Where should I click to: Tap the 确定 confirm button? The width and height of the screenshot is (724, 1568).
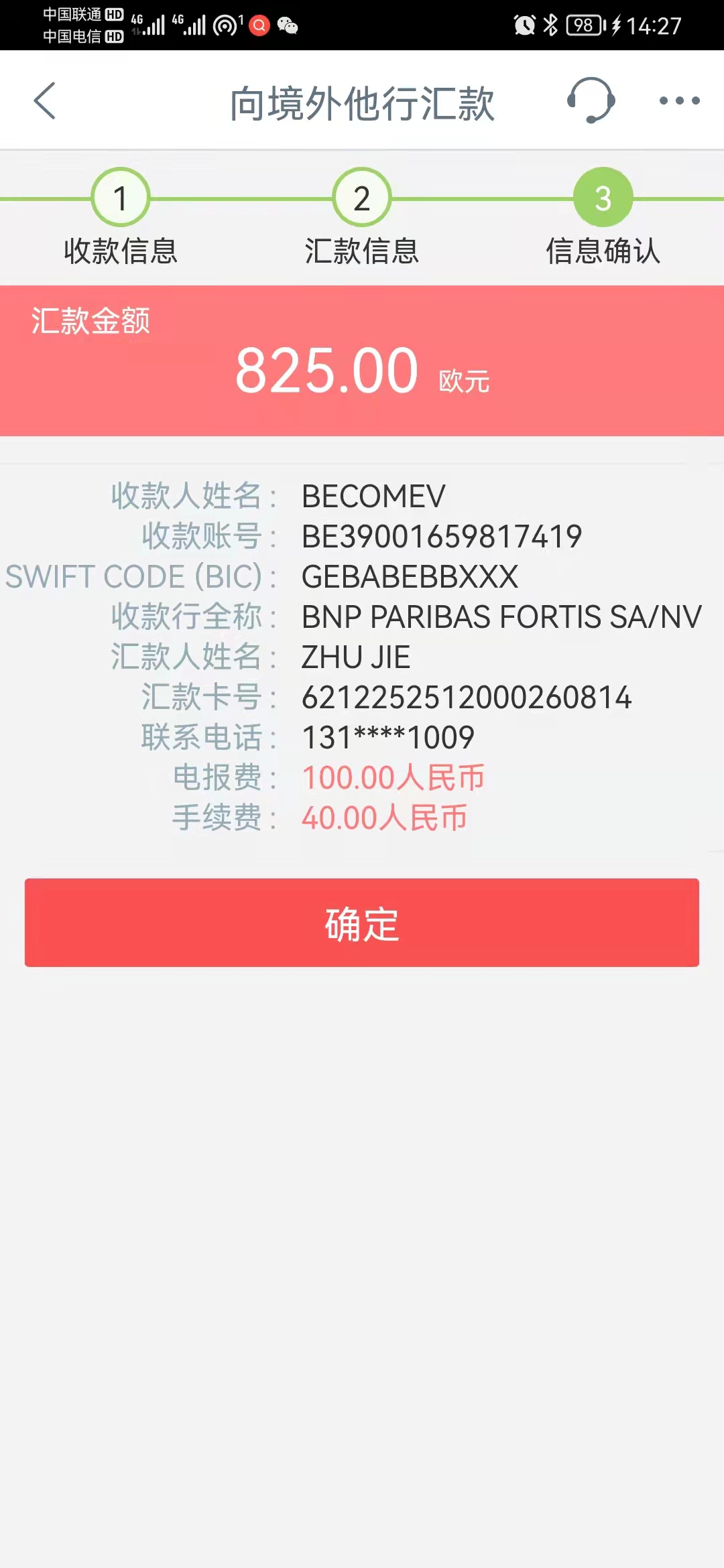(362, 923)
